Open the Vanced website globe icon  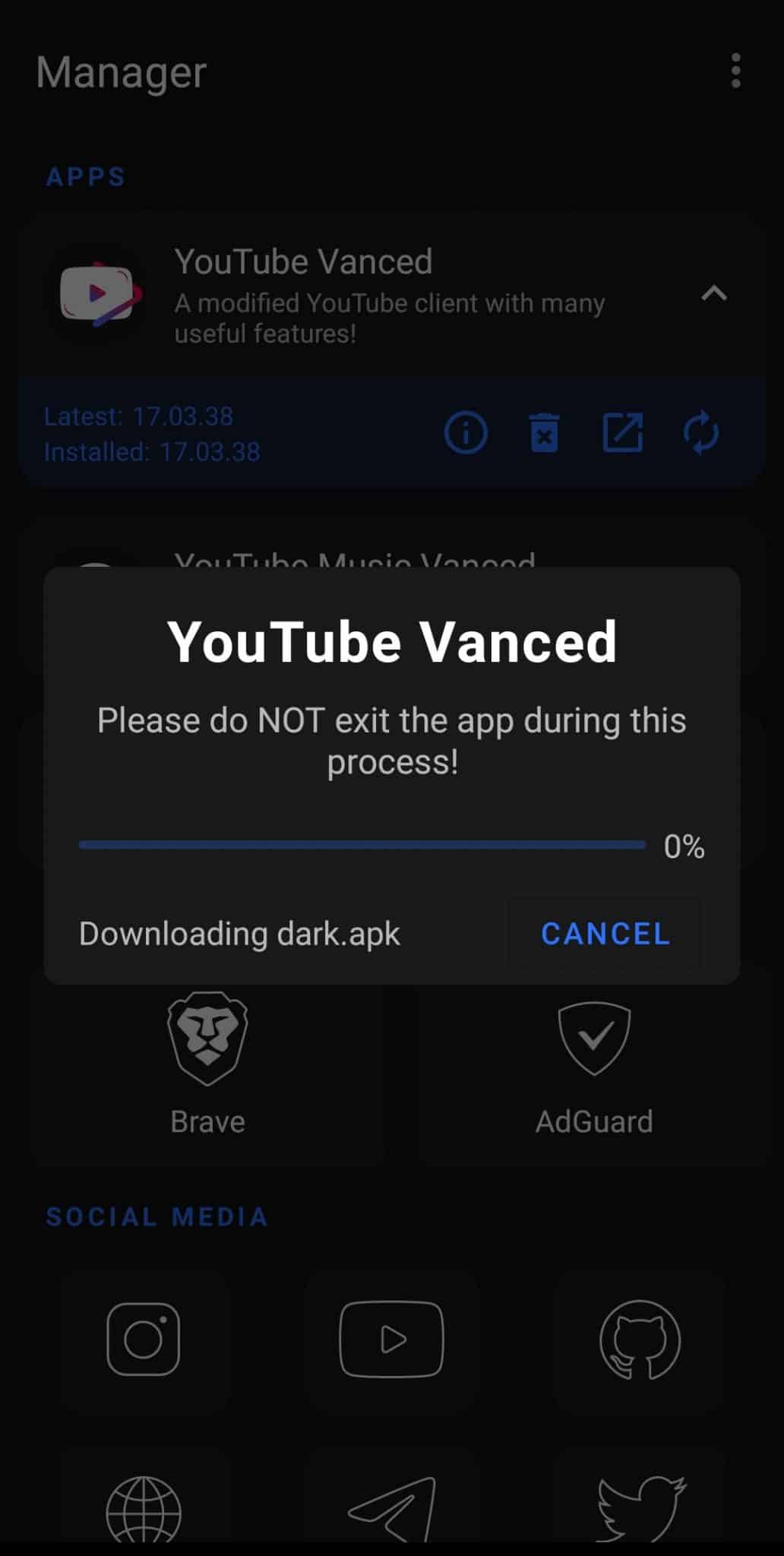(x=144, y=1512)
